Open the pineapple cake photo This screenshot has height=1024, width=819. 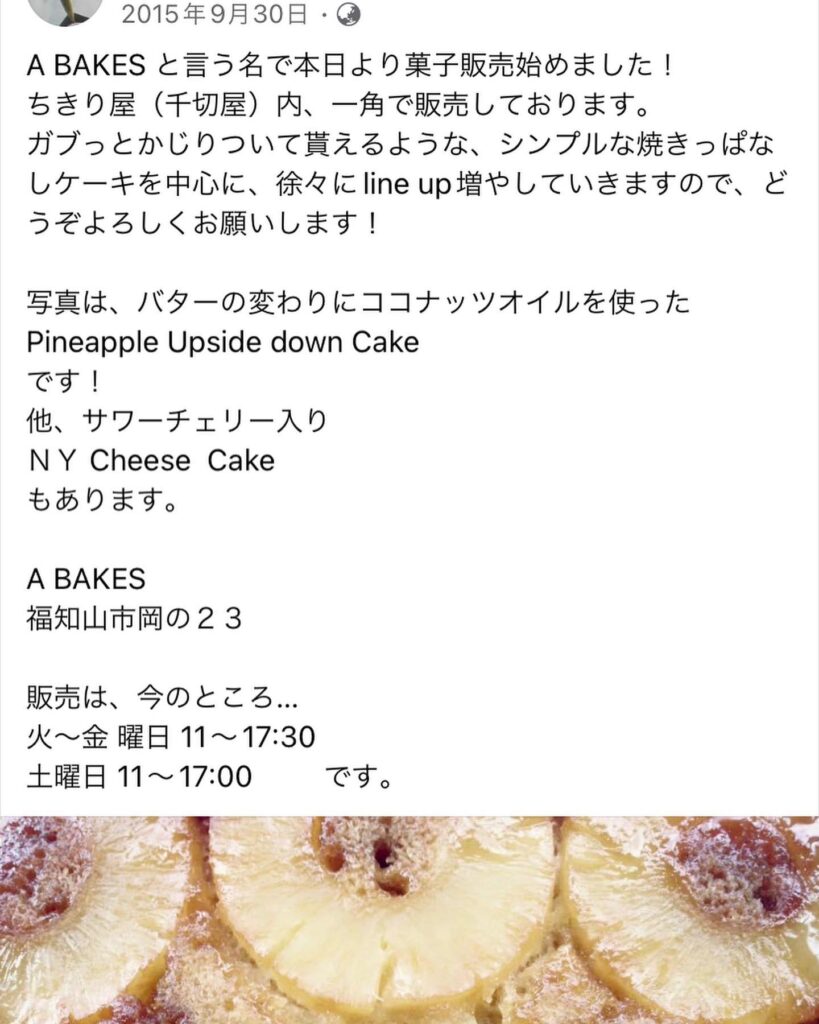[409, 920]
